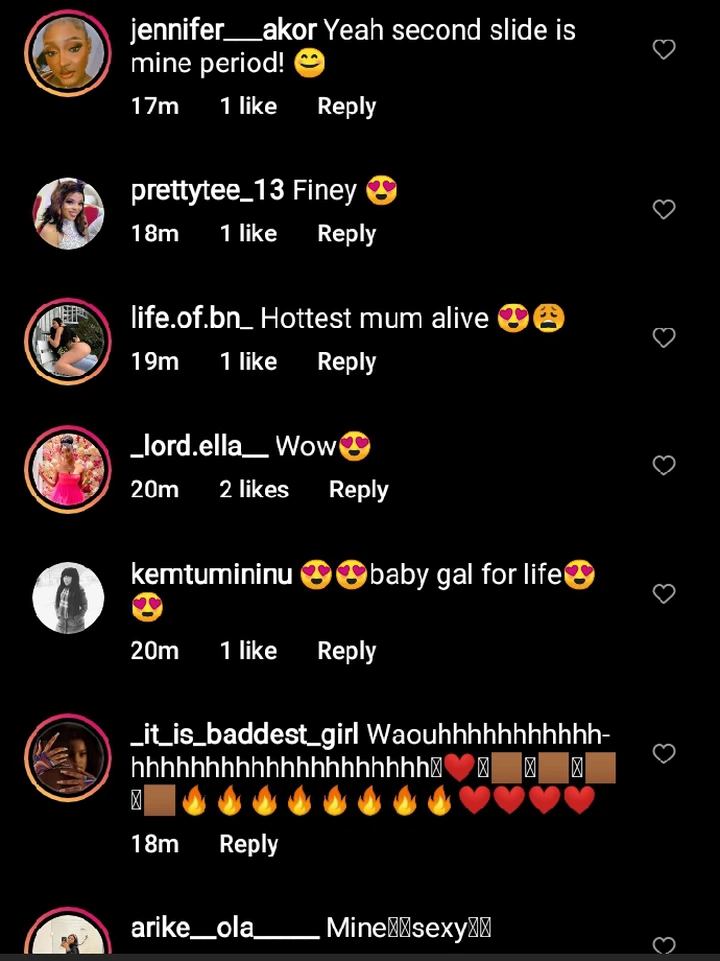This screenshot has height=961, width=720.
Task: Reply to _it_is_baddest_girl's comment
Action: click(248, 843)
